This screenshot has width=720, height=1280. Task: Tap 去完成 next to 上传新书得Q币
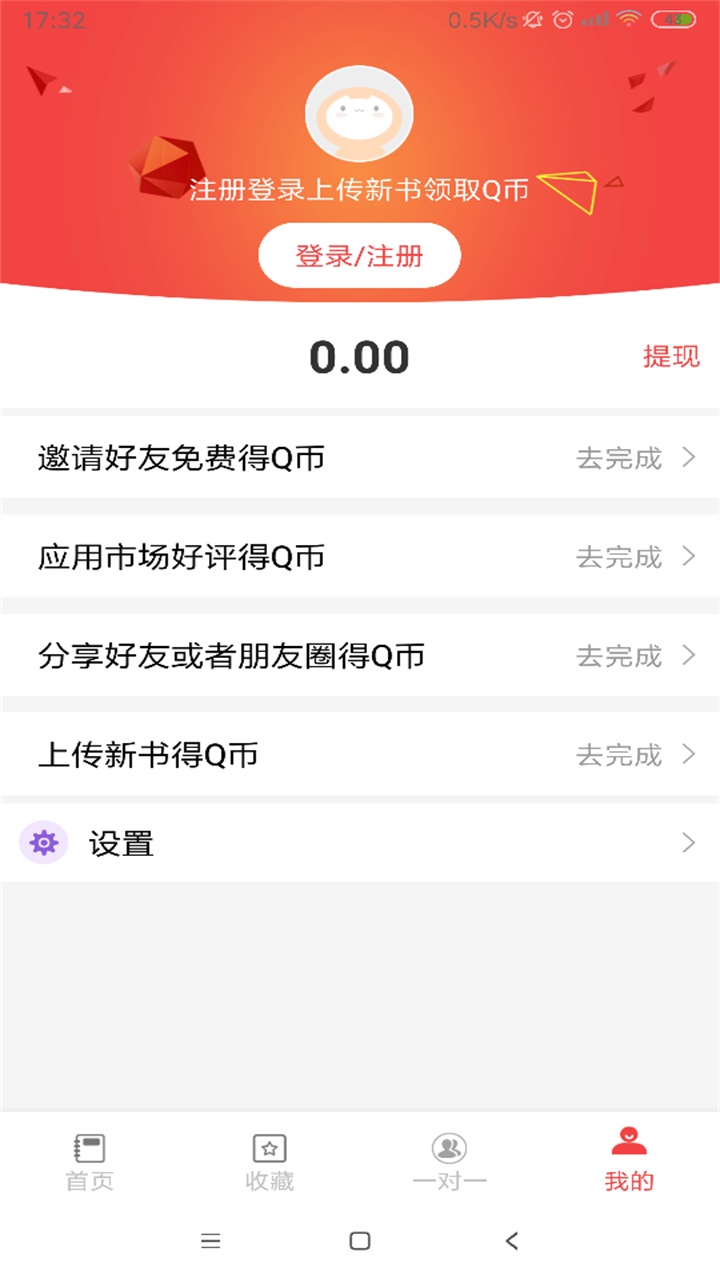pyautogui.click(x=622, y=755)
